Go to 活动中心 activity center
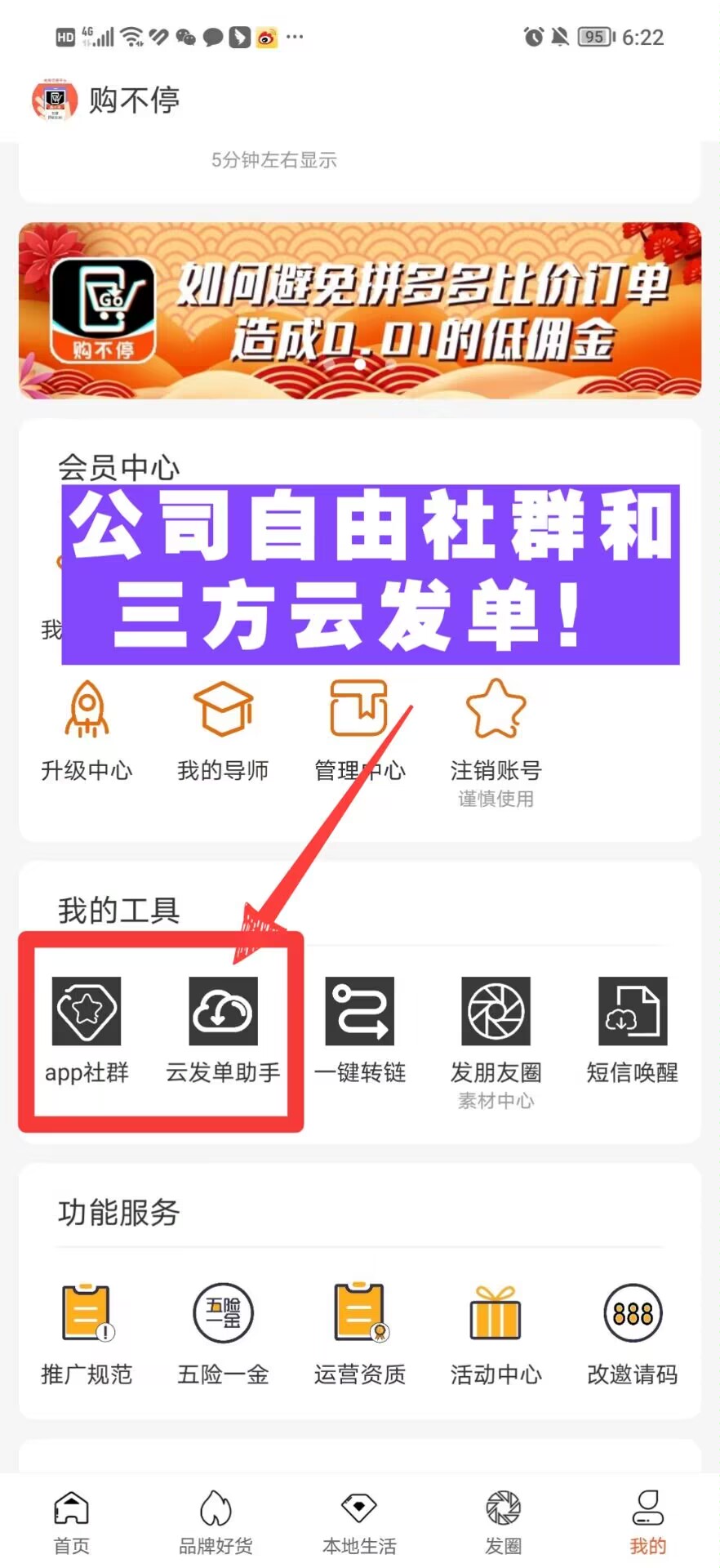This screenshot has width=720, height=1568. (496, 1333)
